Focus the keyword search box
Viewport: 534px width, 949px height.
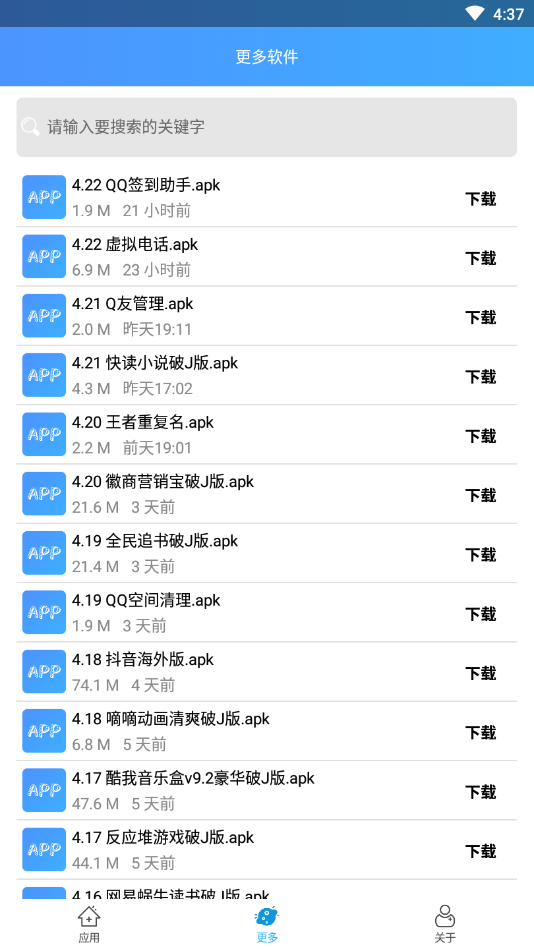click(266, 127)
